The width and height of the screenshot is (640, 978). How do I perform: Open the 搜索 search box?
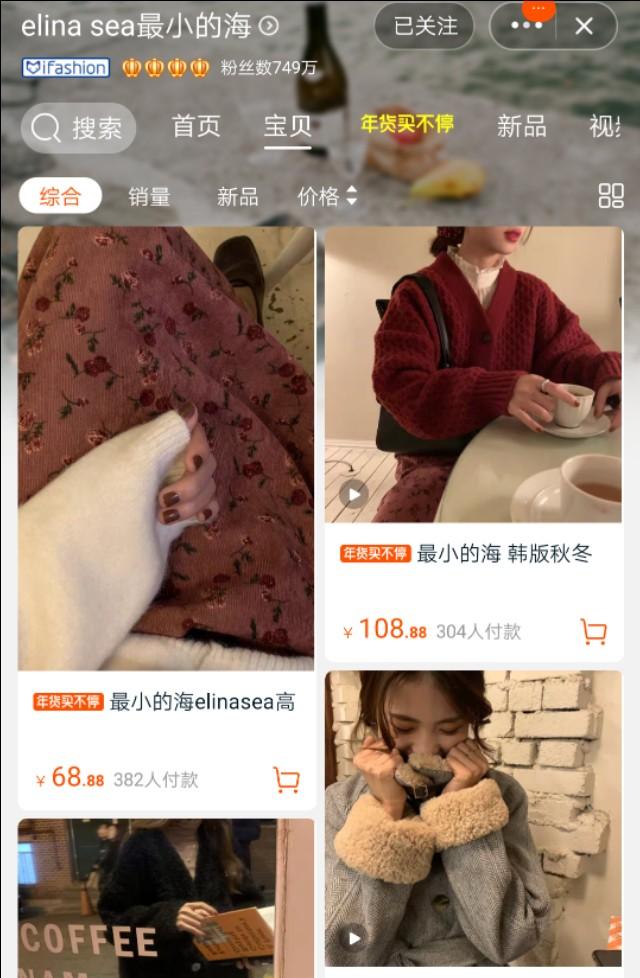pos(78,128)
